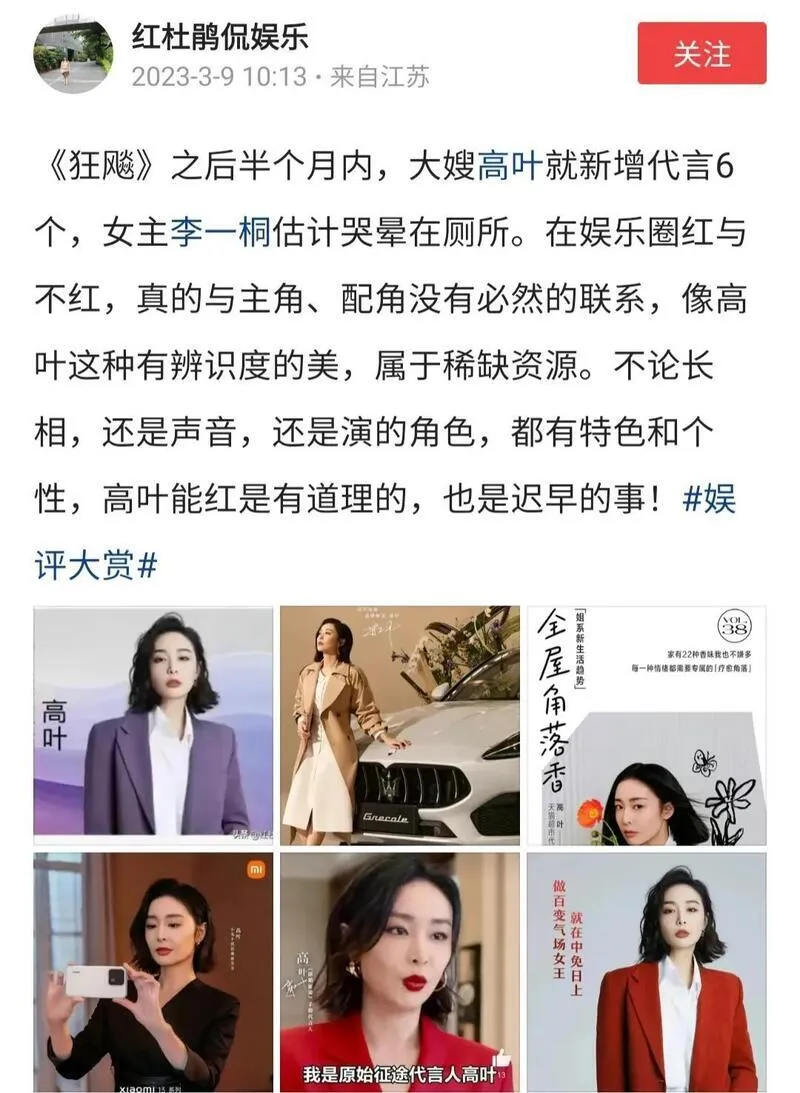Image resolution: width=800 pixels, height=1093 pixels.
Task: Open the 全屋角落香 poster image
Action: (646, 725)
